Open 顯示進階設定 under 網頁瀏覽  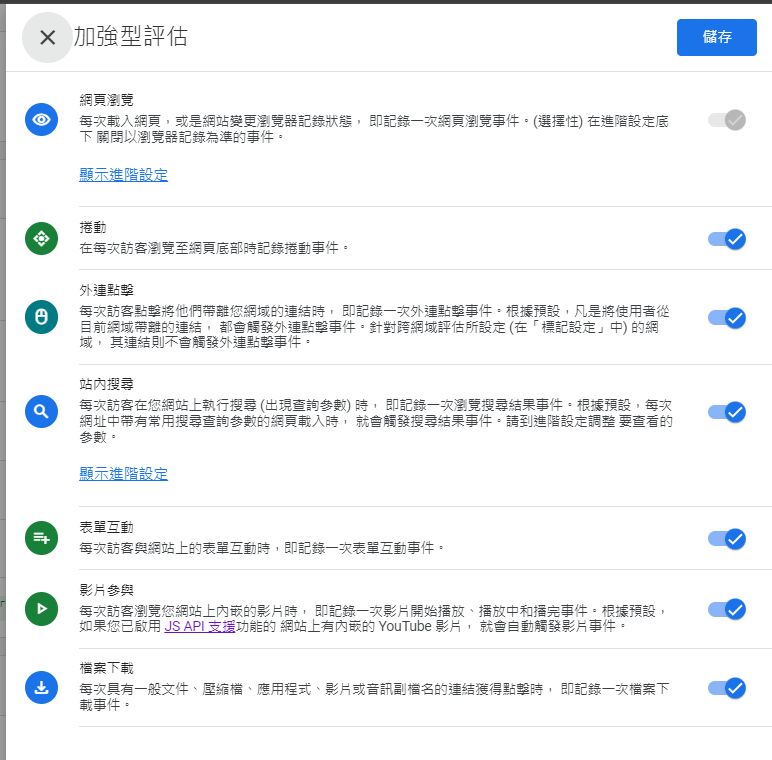click(x=124, y=175)
